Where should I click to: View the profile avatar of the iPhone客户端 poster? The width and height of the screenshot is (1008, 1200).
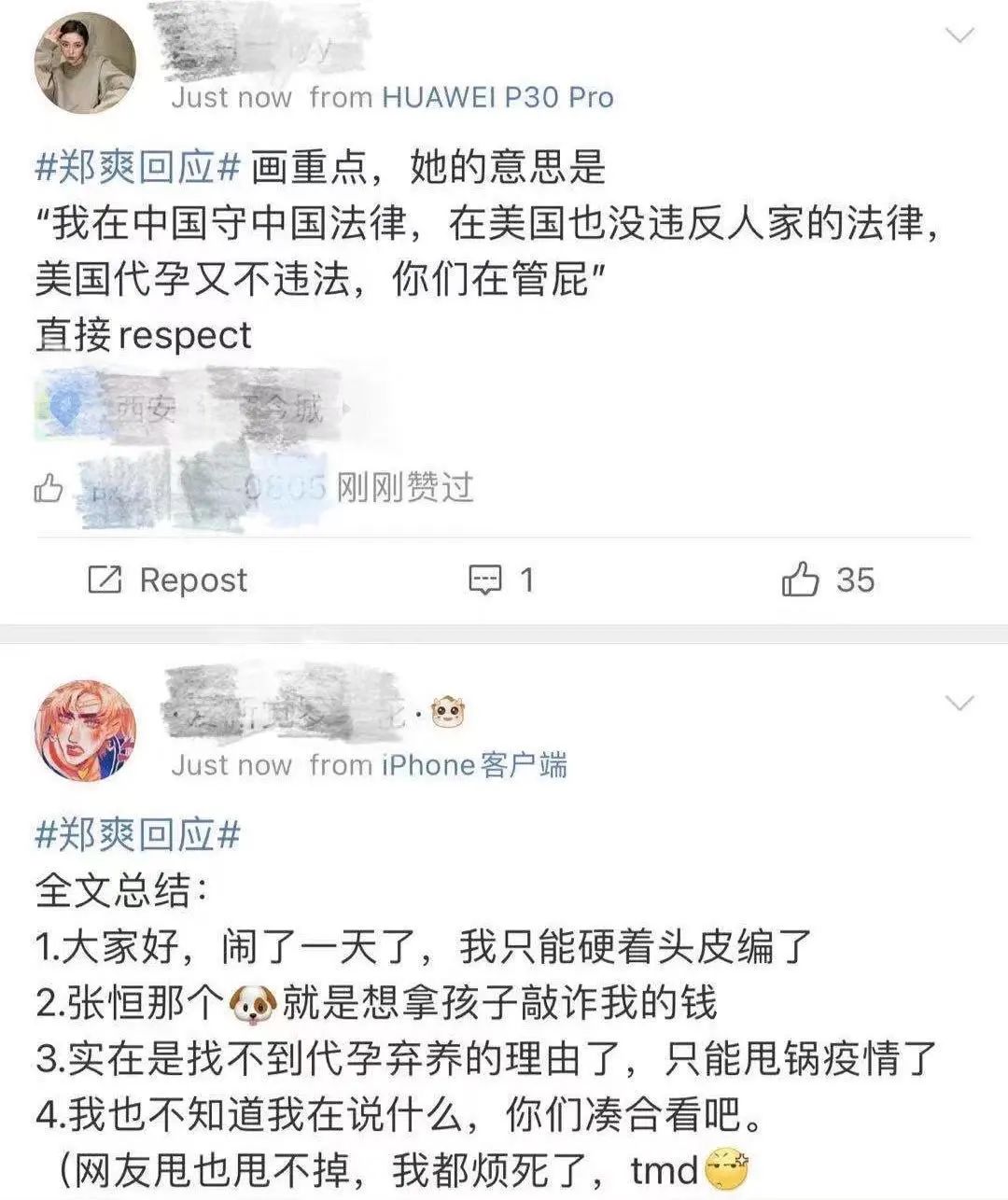coord(85,730)
